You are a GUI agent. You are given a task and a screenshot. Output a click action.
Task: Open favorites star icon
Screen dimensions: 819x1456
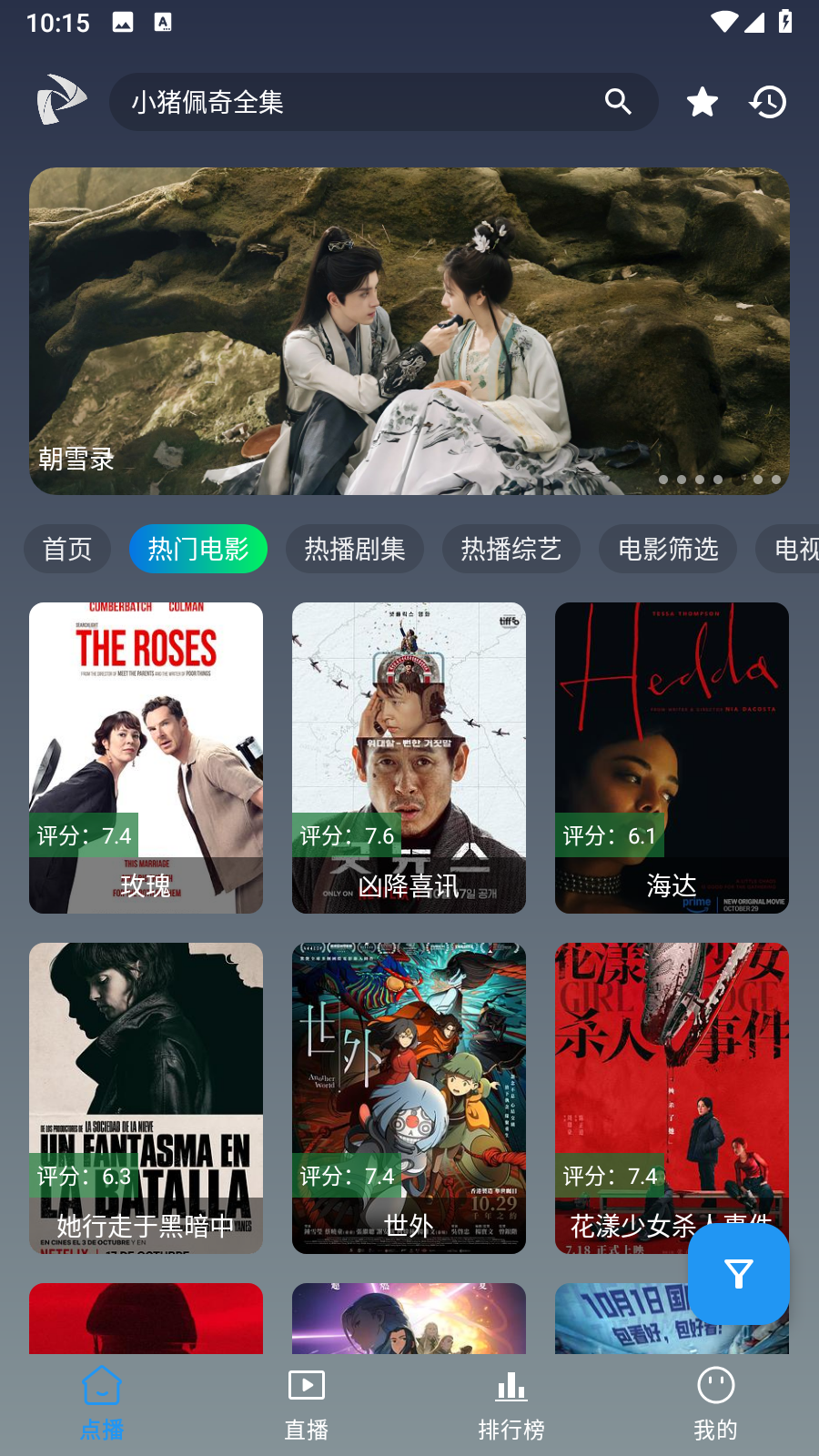click(x=702, y=102)
